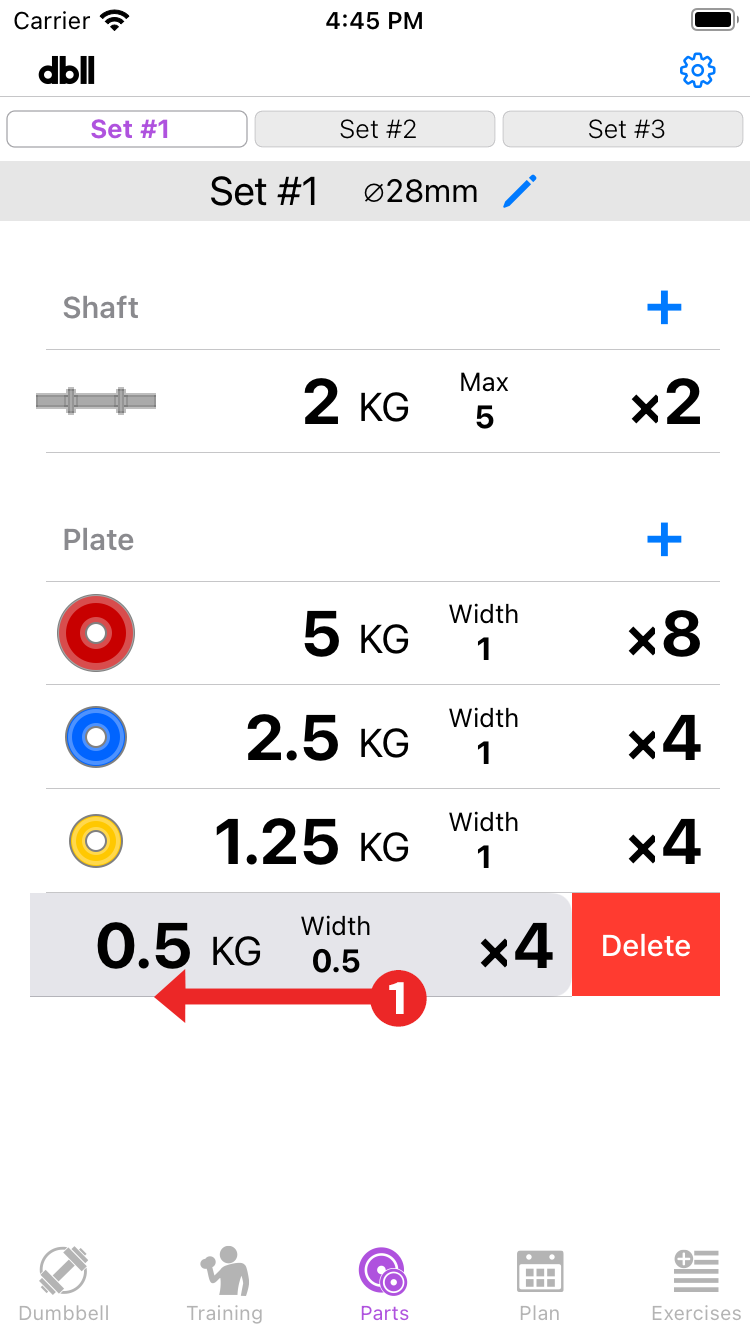Delete the 0.5 KG plate
This screenshot has height=1334, width=750.
pos(646,946)
